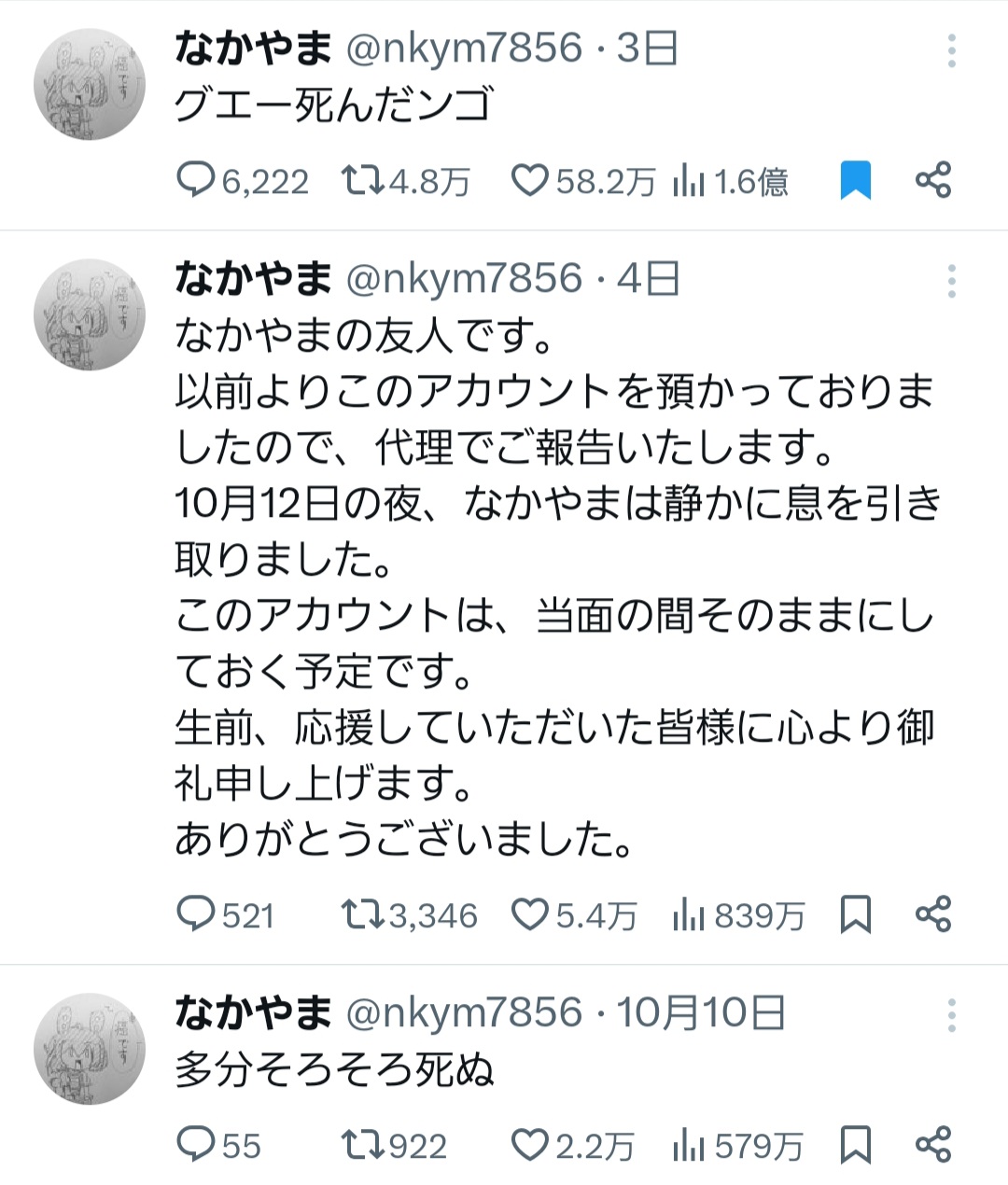Viewport: 1008px width, 1185px height.
Task: Open profile avatar on the 3日 tweet
Action: pos(90,84)
